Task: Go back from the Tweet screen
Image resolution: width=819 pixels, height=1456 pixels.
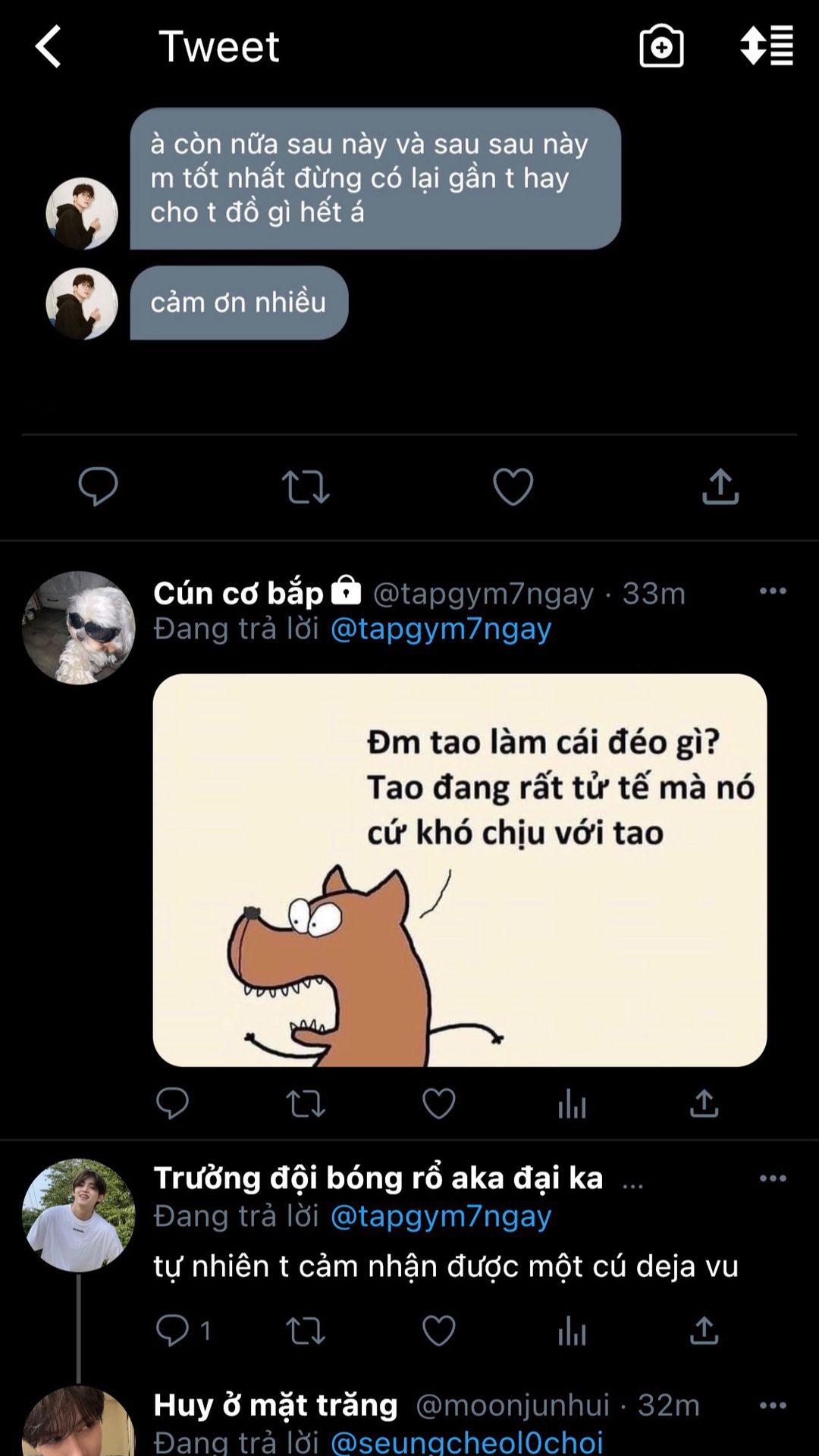Action: click(48, 46)
